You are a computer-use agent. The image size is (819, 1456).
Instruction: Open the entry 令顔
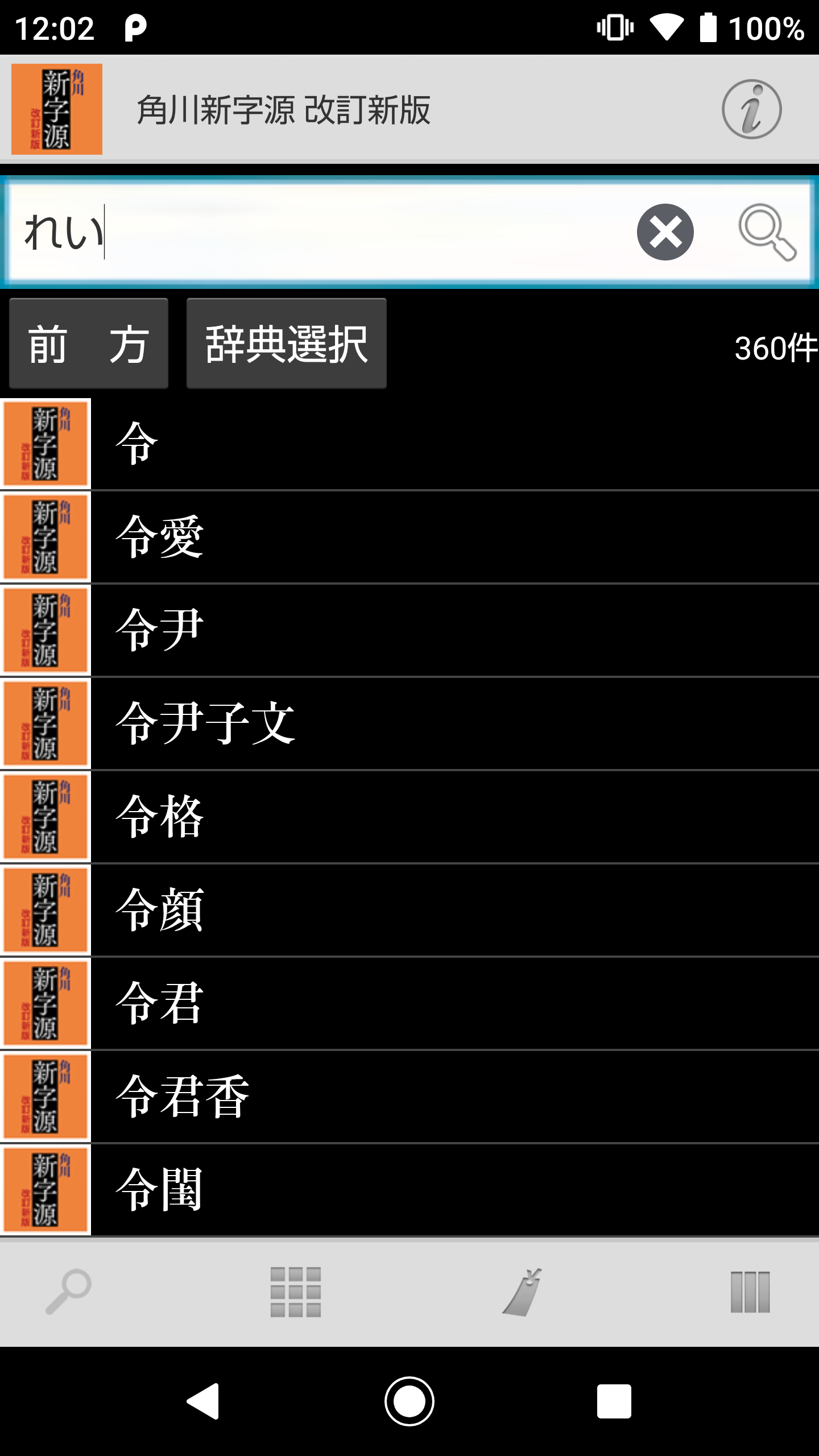coord(409,910)
